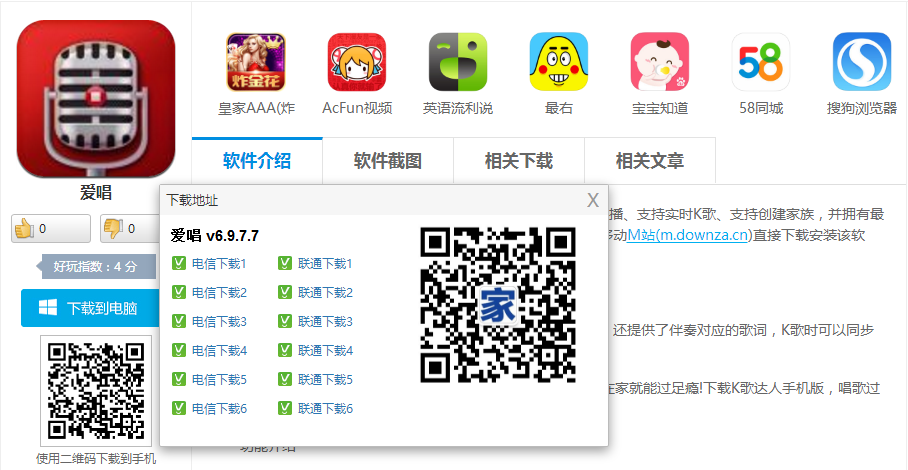The height and width of the screenshot is (470, 908).
Task: Open the 搜狗浏览器 app icon
Action: [862, 63]
